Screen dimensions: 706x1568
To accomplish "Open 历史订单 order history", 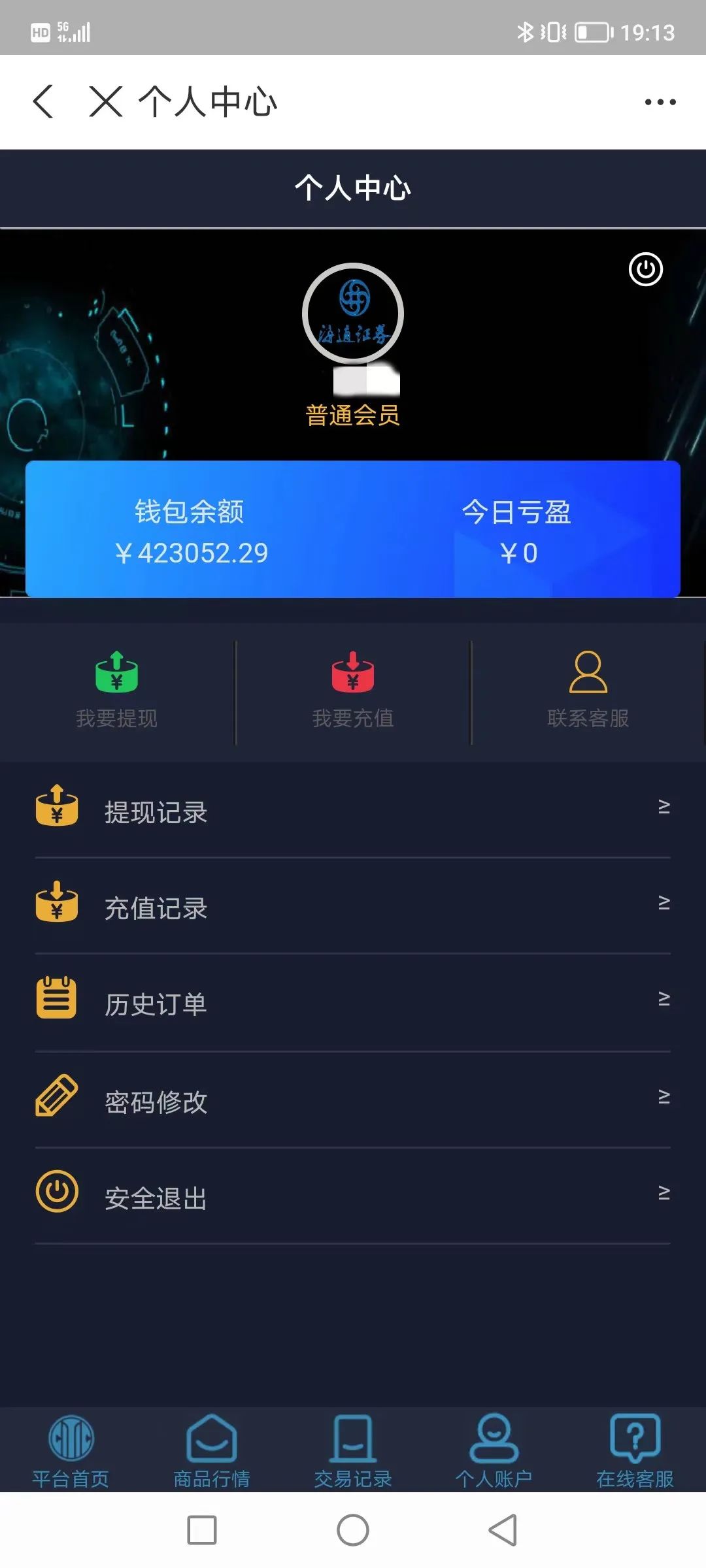I will coord(353,1003).
